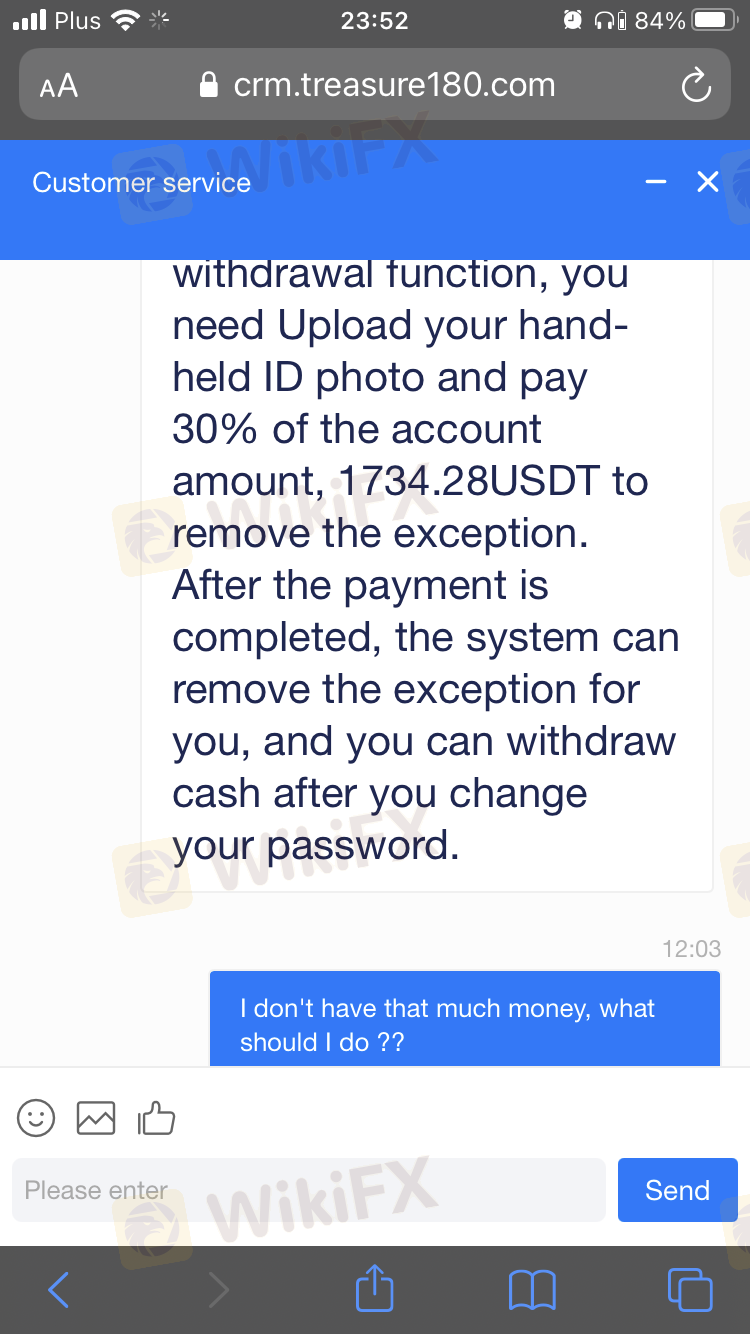750x1334 pixels.
Task: Reload the page in Safari
Action: click(696, 85)
